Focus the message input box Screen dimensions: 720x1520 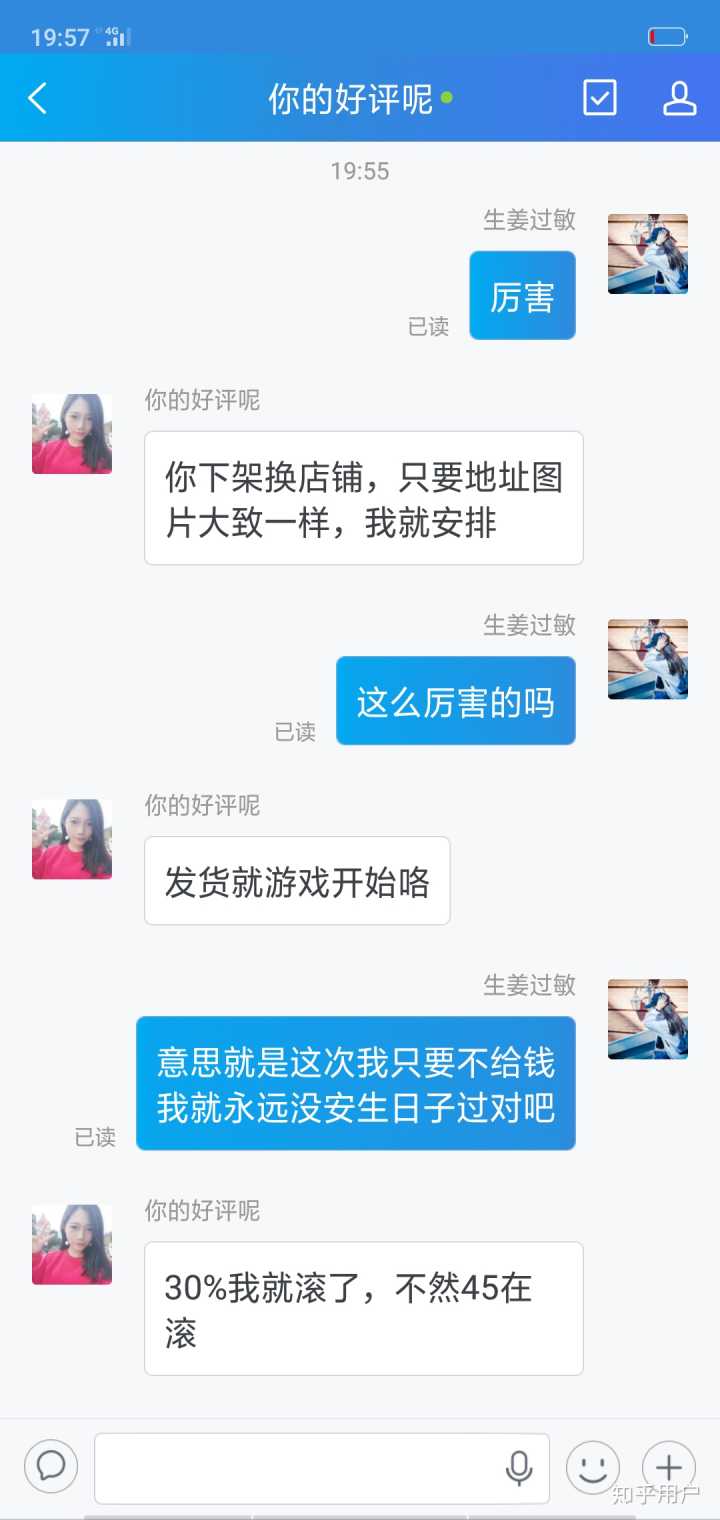point(300,1467)
